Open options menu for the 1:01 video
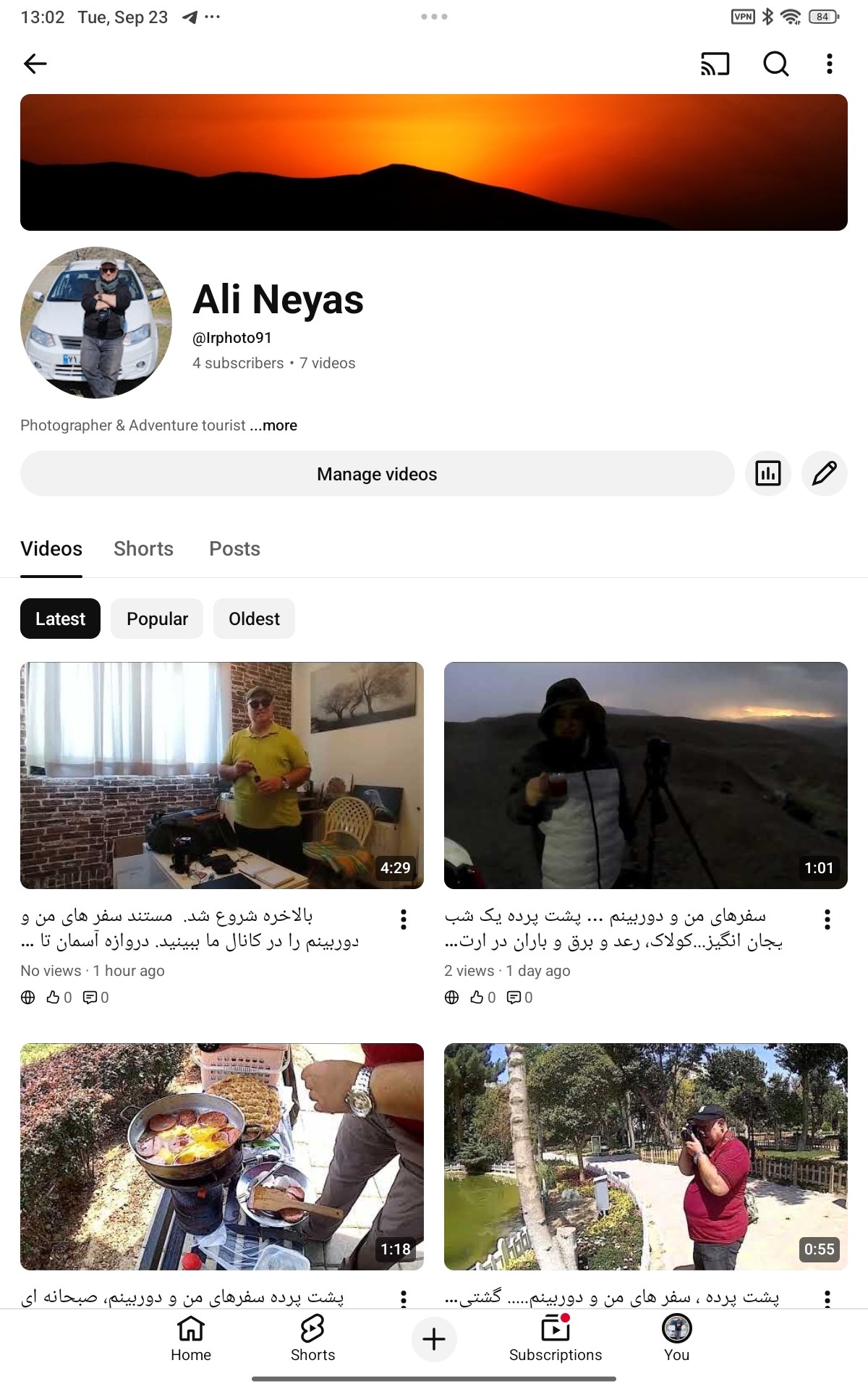 827,919
